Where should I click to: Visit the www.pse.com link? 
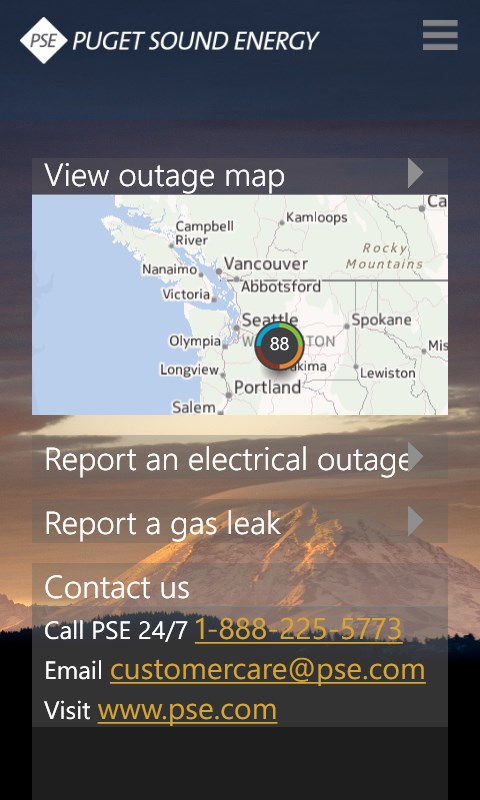[x=187, y=710]
